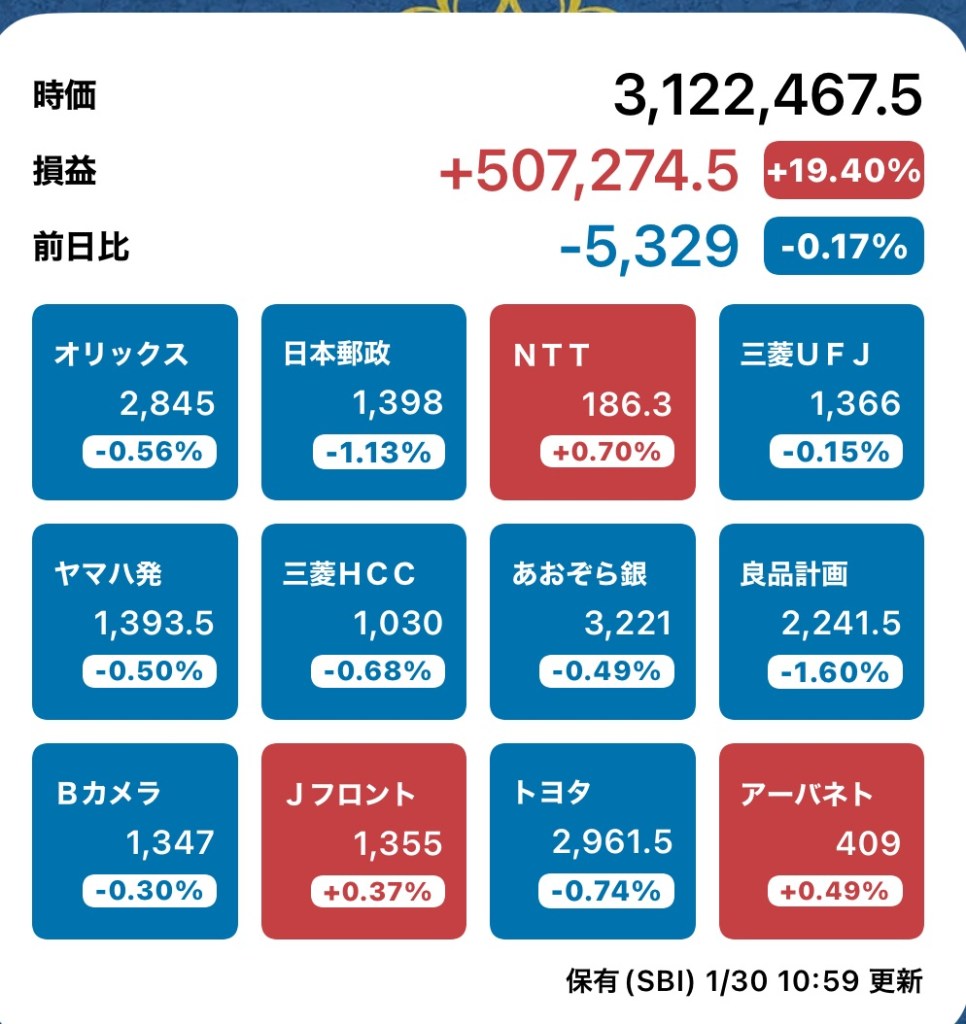This screenshot has height=1024, width=966.
Task: Open the Jフロント stock tile
Action: (364, 841)
